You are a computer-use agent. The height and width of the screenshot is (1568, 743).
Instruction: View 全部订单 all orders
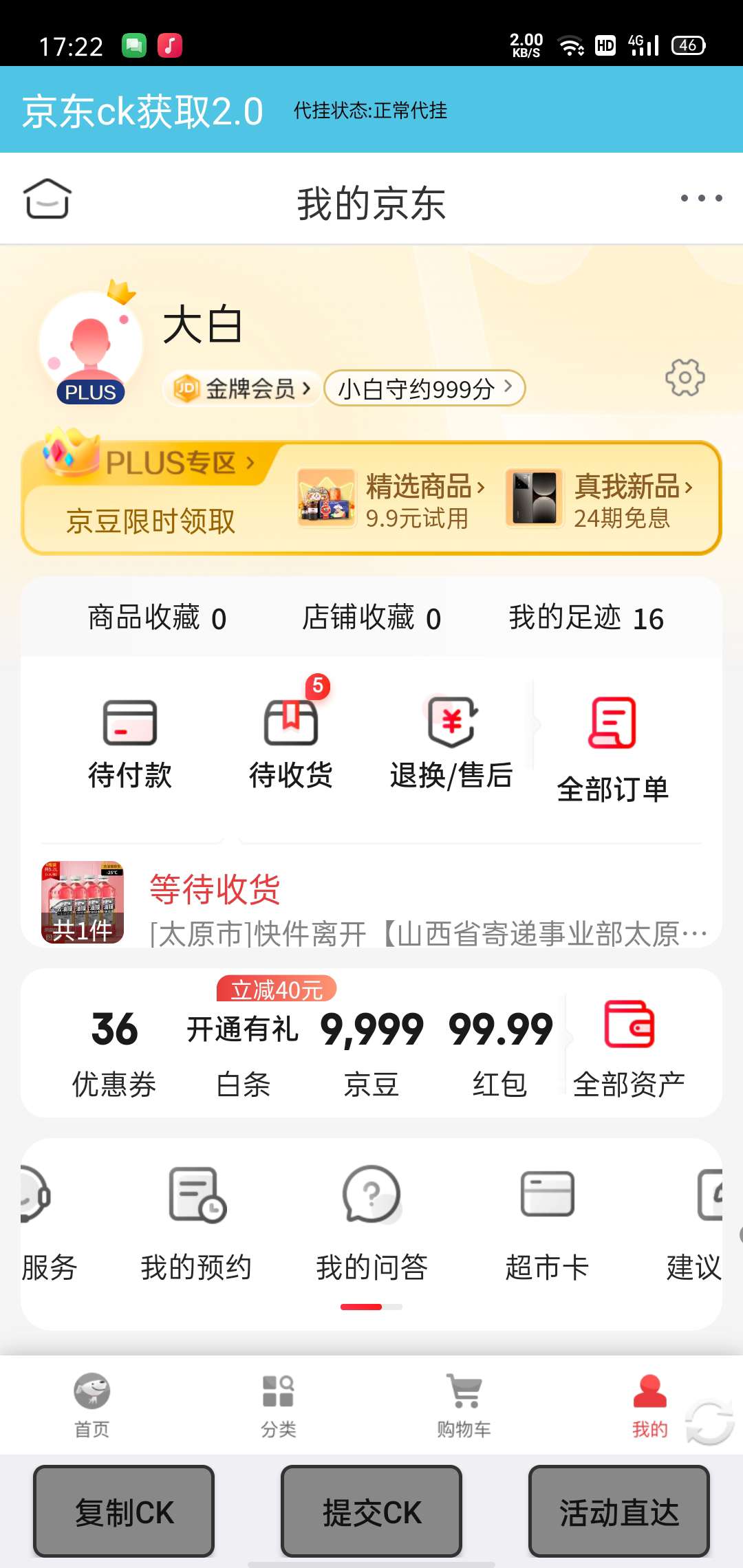[612, 751]
